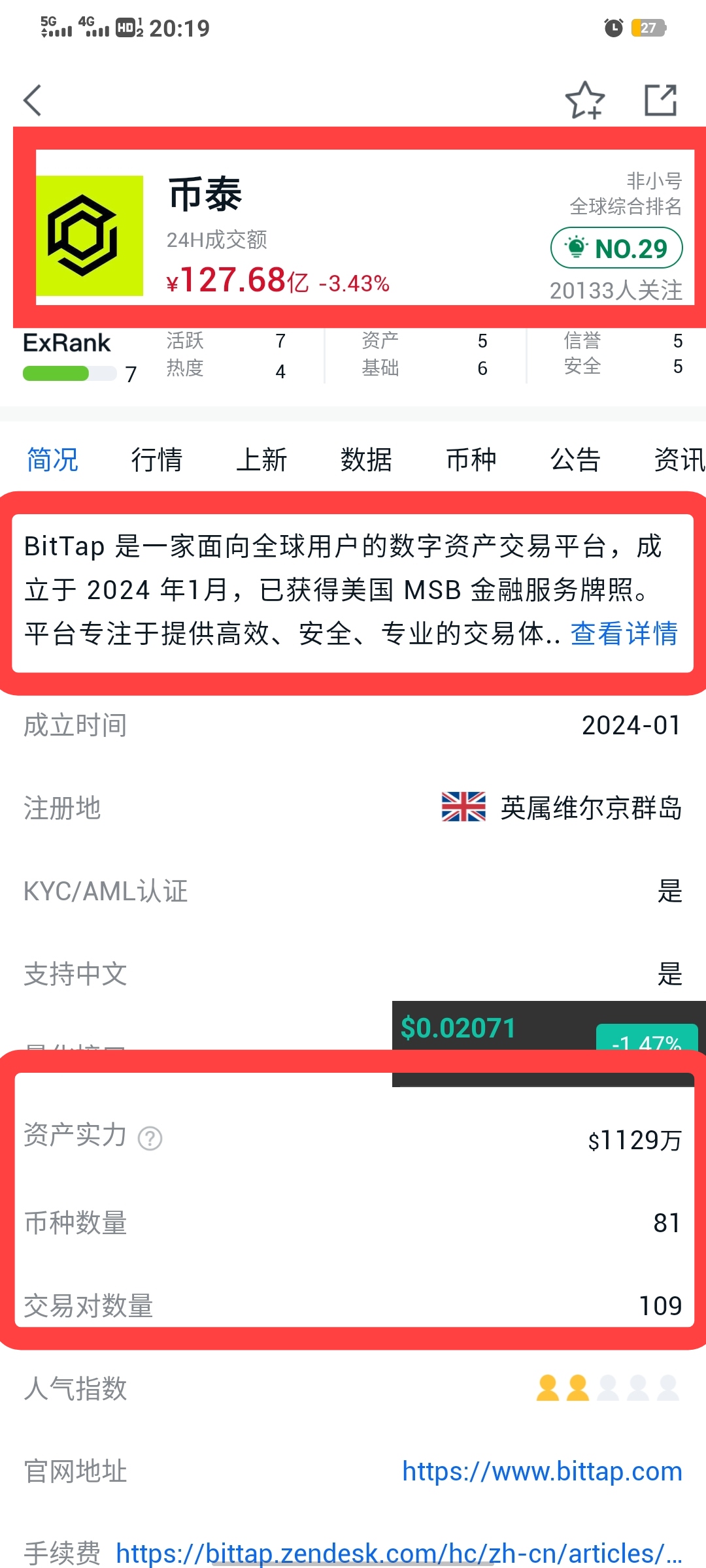Switch to the 行情 tab

coord(157,459)
